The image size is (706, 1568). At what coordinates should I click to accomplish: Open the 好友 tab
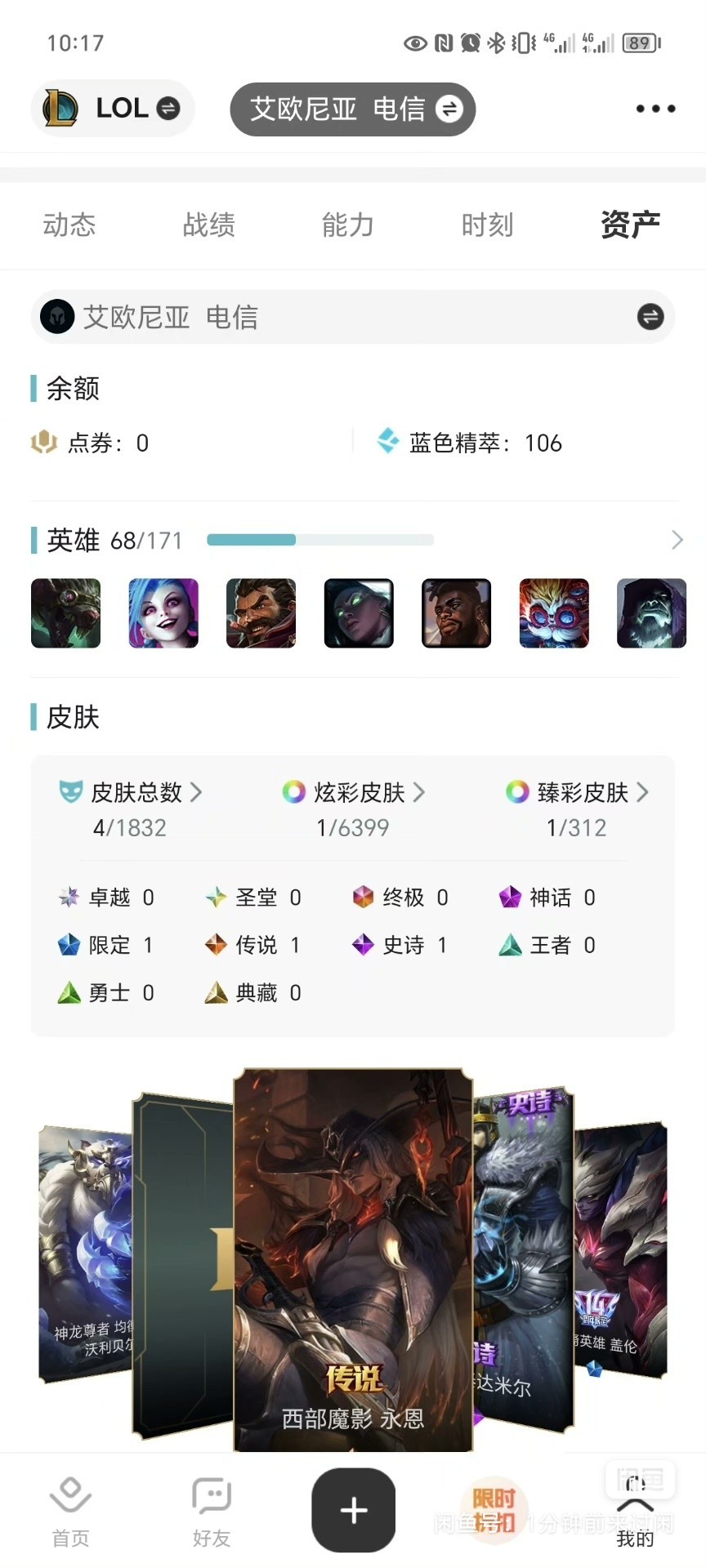[212, 1512]
